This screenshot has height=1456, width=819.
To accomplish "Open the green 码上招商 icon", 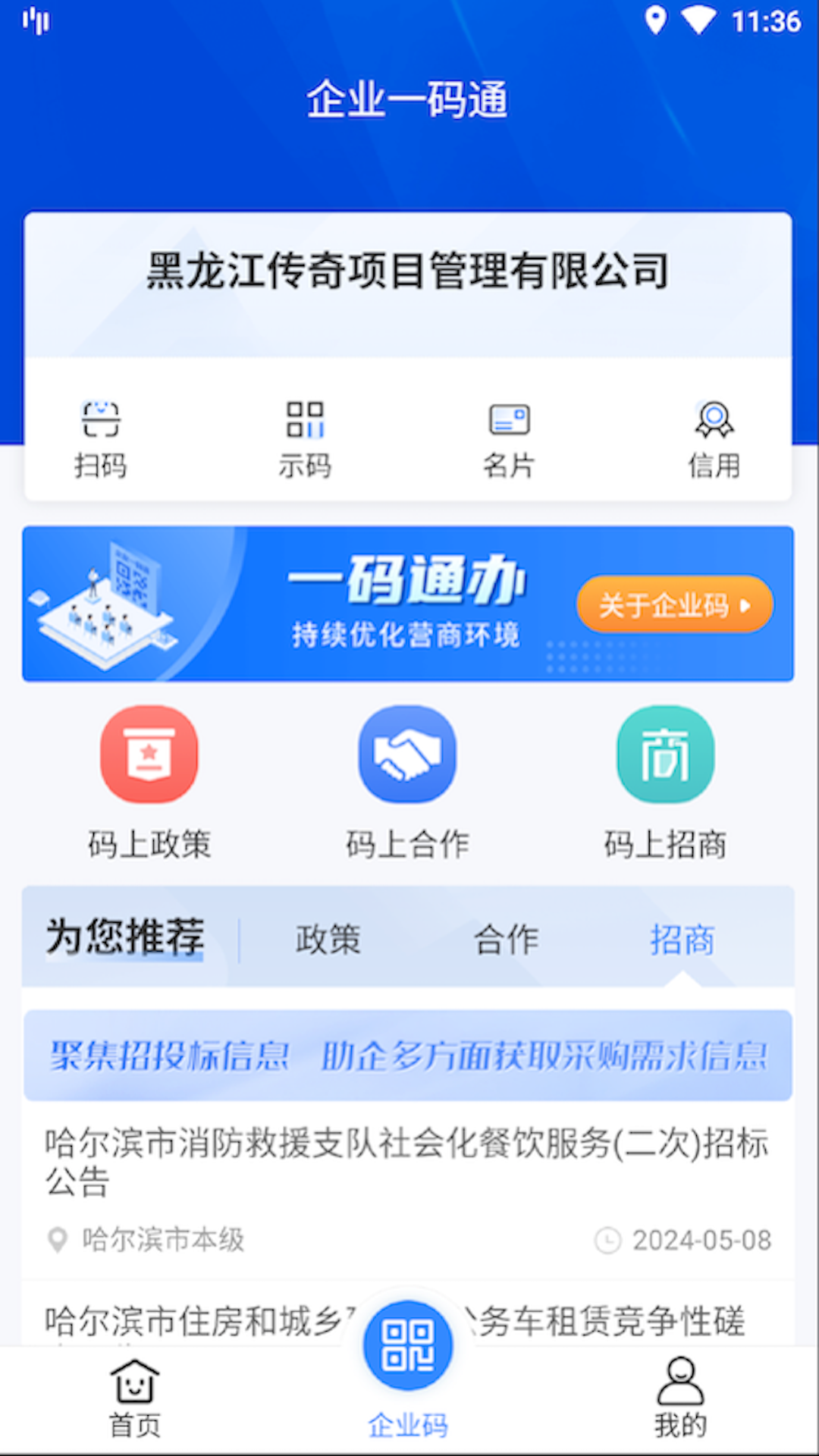I will 665,755.
